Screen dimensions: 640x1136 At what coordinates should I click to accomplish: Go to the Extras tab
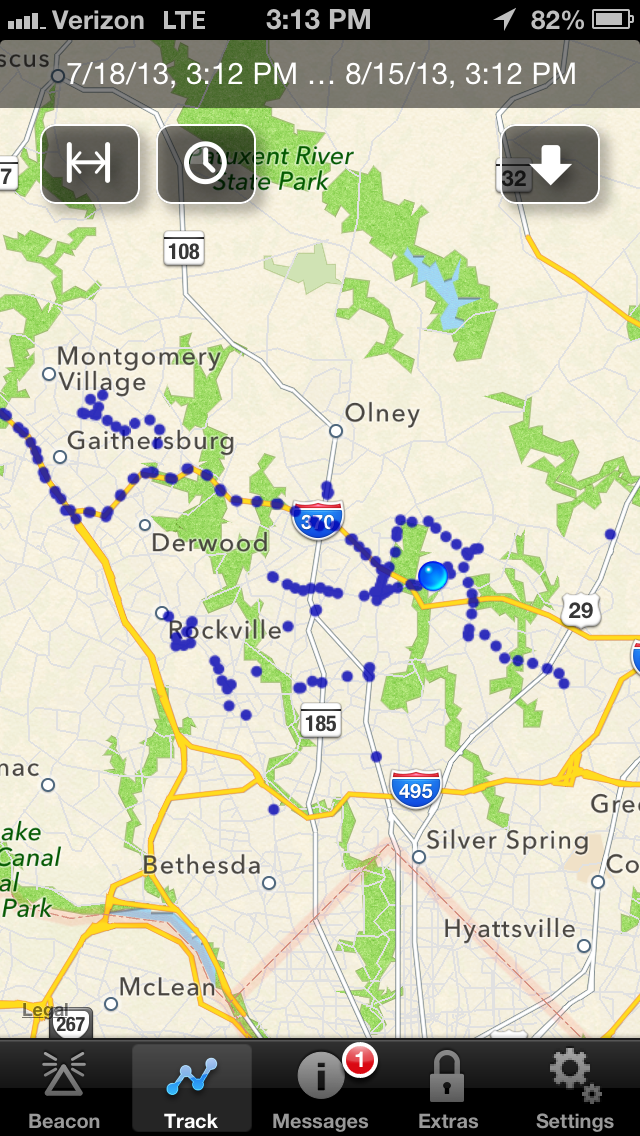coord(448,1090)
